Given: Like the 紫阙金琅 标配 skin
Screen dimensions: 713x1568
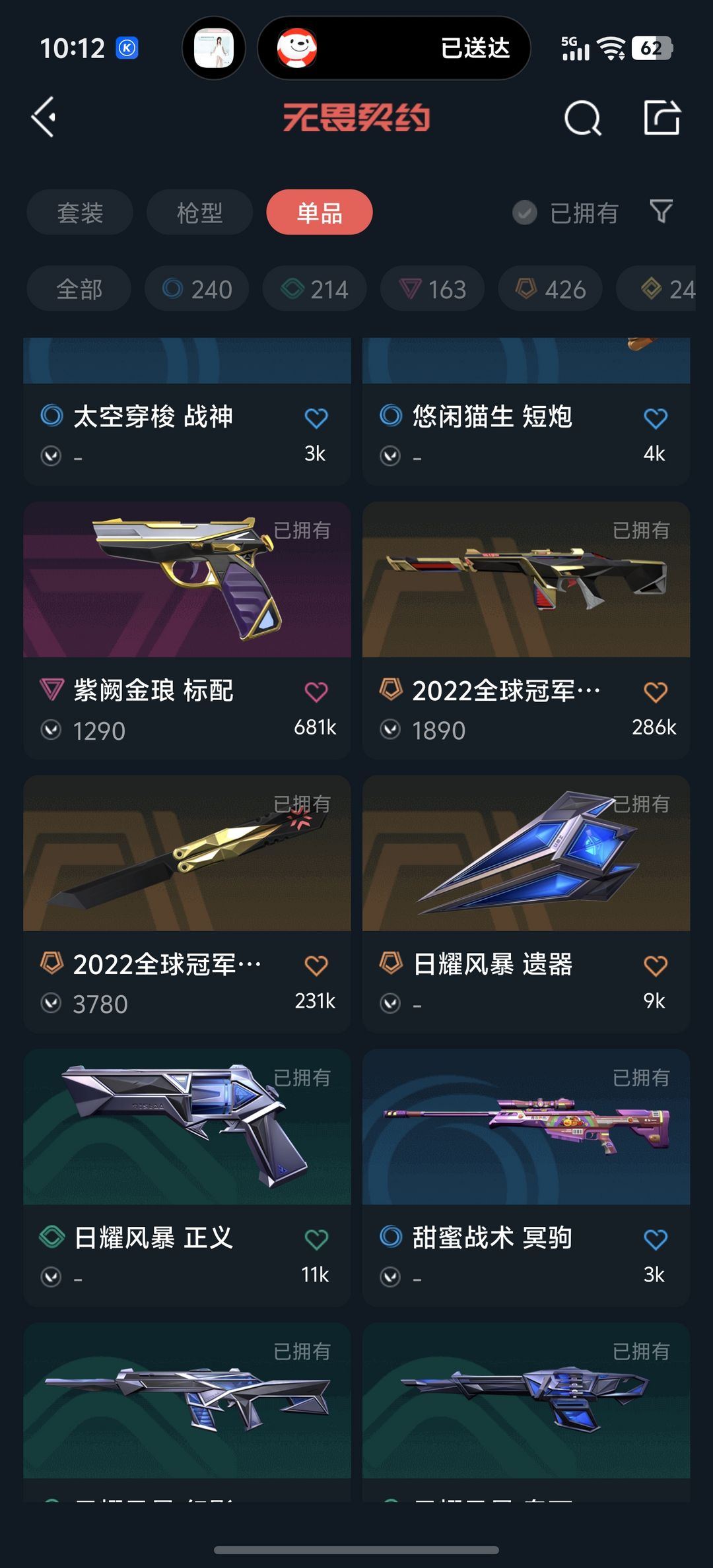Looking at the screenshot, I should click(316, 692).
